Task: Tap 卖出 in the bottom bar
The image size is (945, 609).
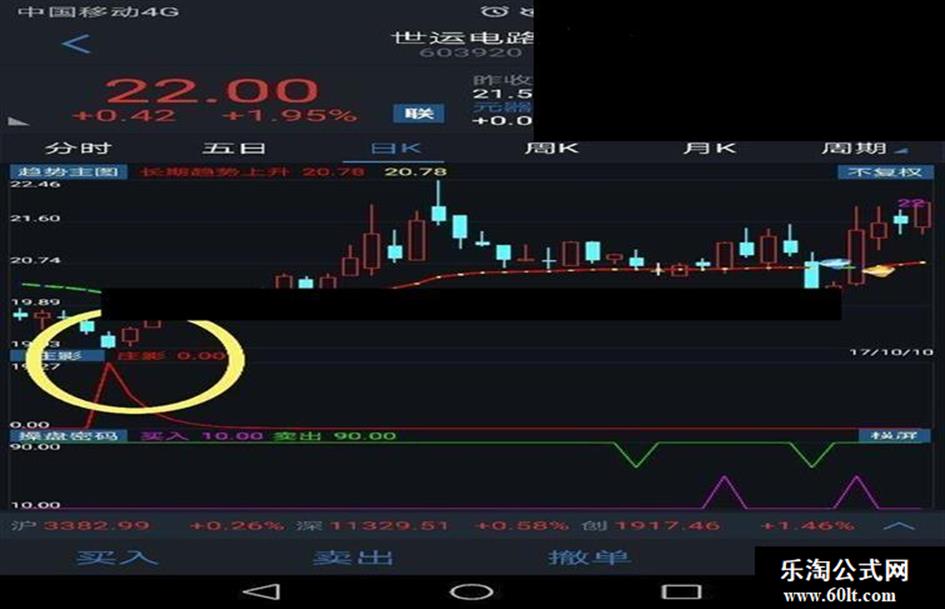Action: pos(352,557)
